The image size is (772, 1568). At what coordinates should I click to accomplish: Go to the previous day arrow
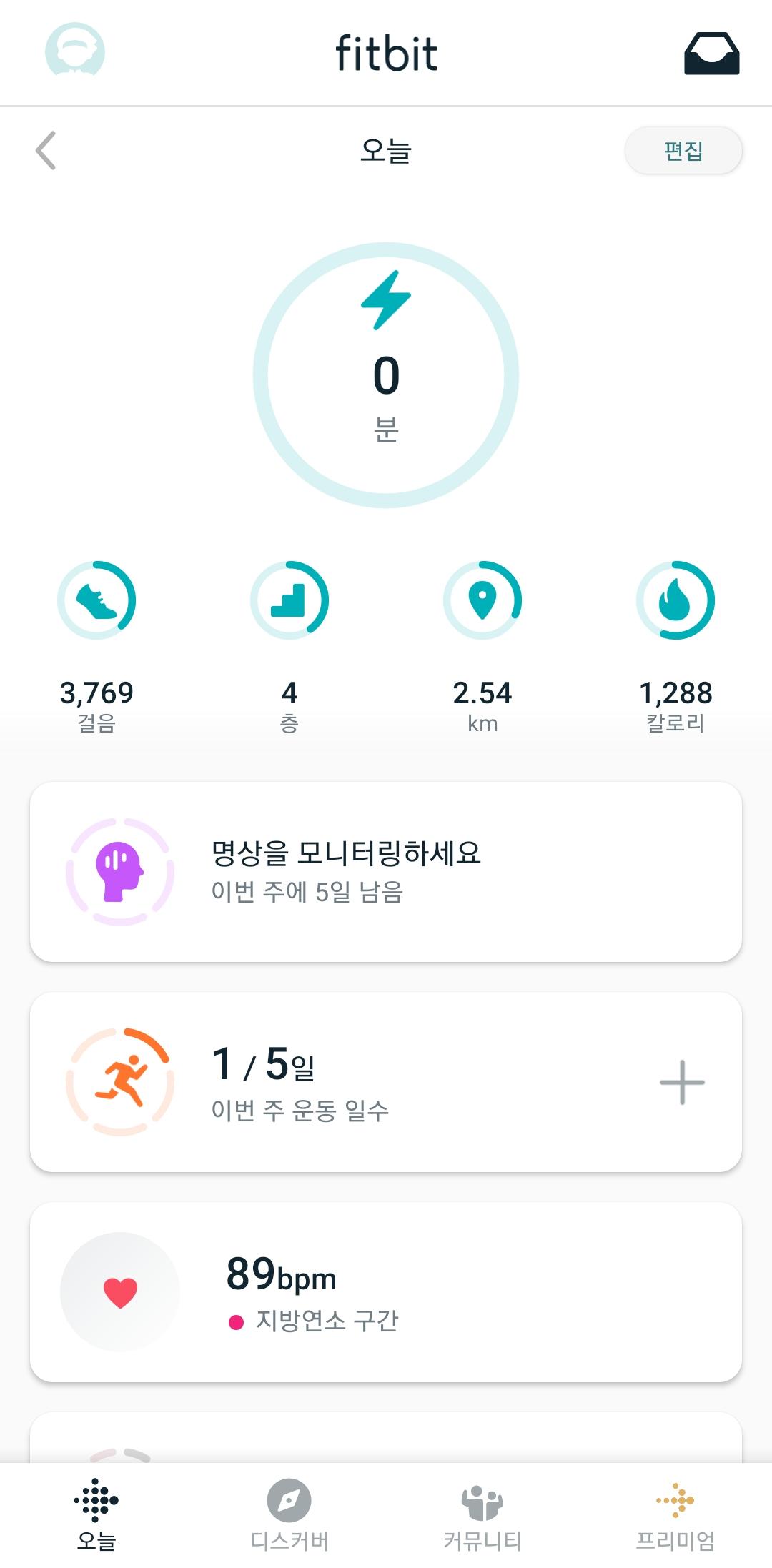coord(46,151)
